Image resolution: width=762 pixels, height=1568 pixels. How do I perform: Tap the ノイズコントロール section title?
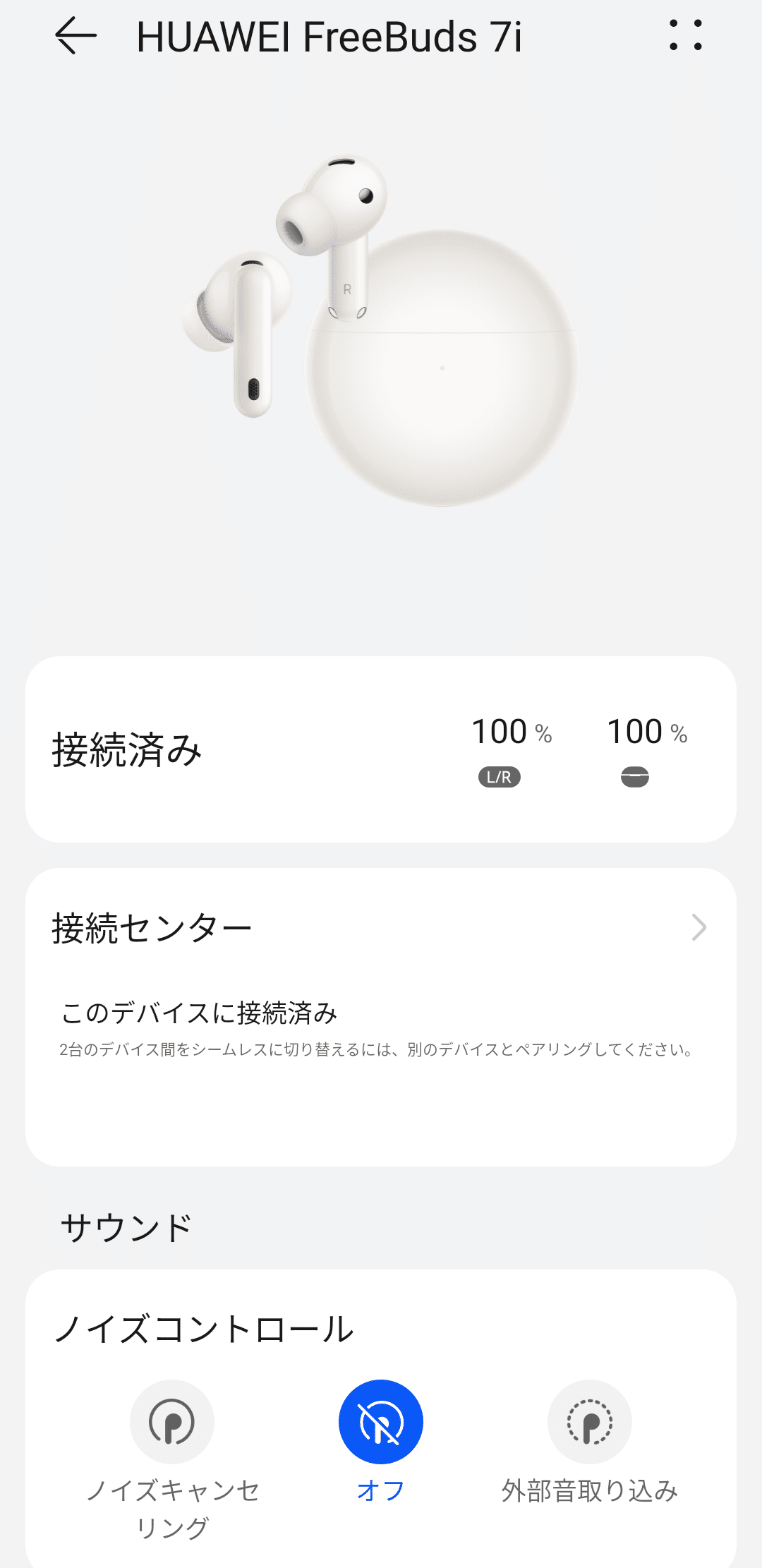click(206, 1329)
